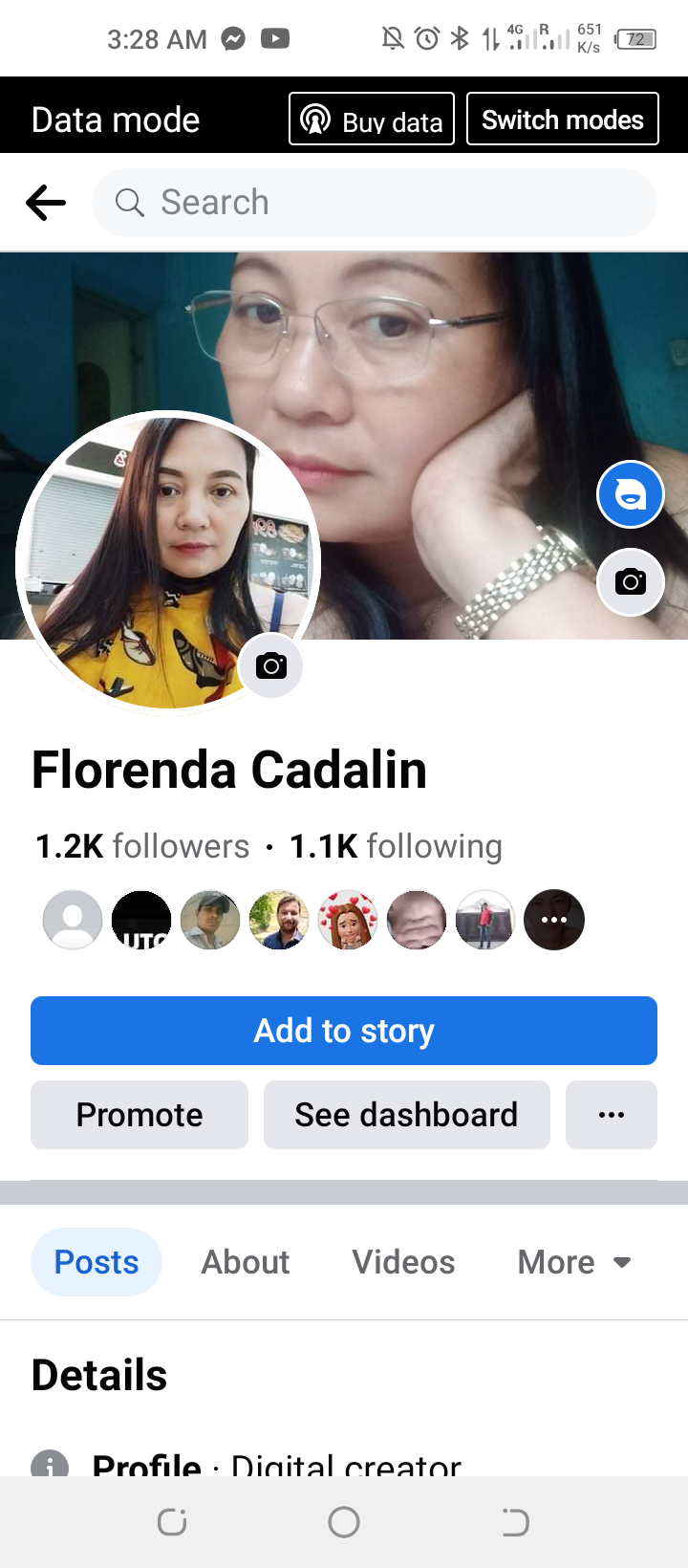Tap the system home button
The image size is (688, 1568).
[344, 1522]
